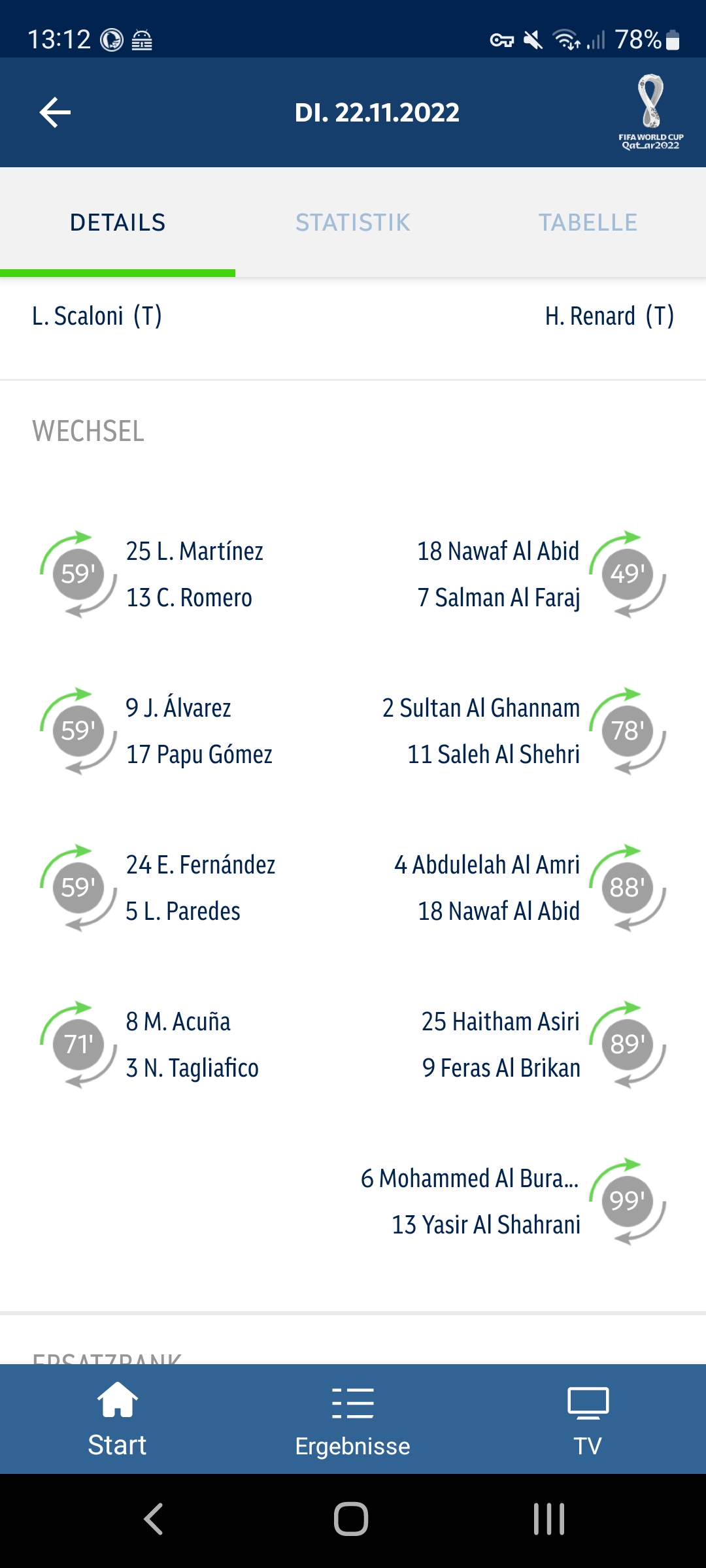Open the TV section

pyautogui.click(x=588, y=1419)
